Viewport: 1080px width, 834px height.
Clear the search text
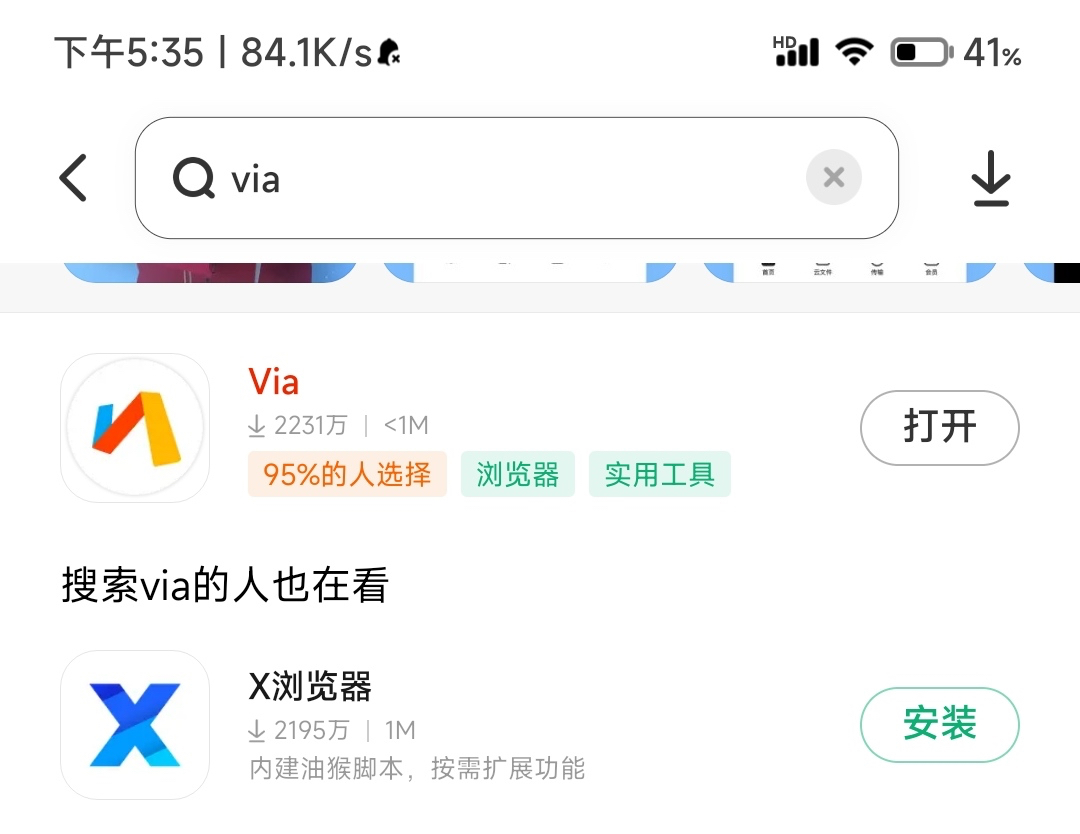pyautogui.click(x=833, y=178)
